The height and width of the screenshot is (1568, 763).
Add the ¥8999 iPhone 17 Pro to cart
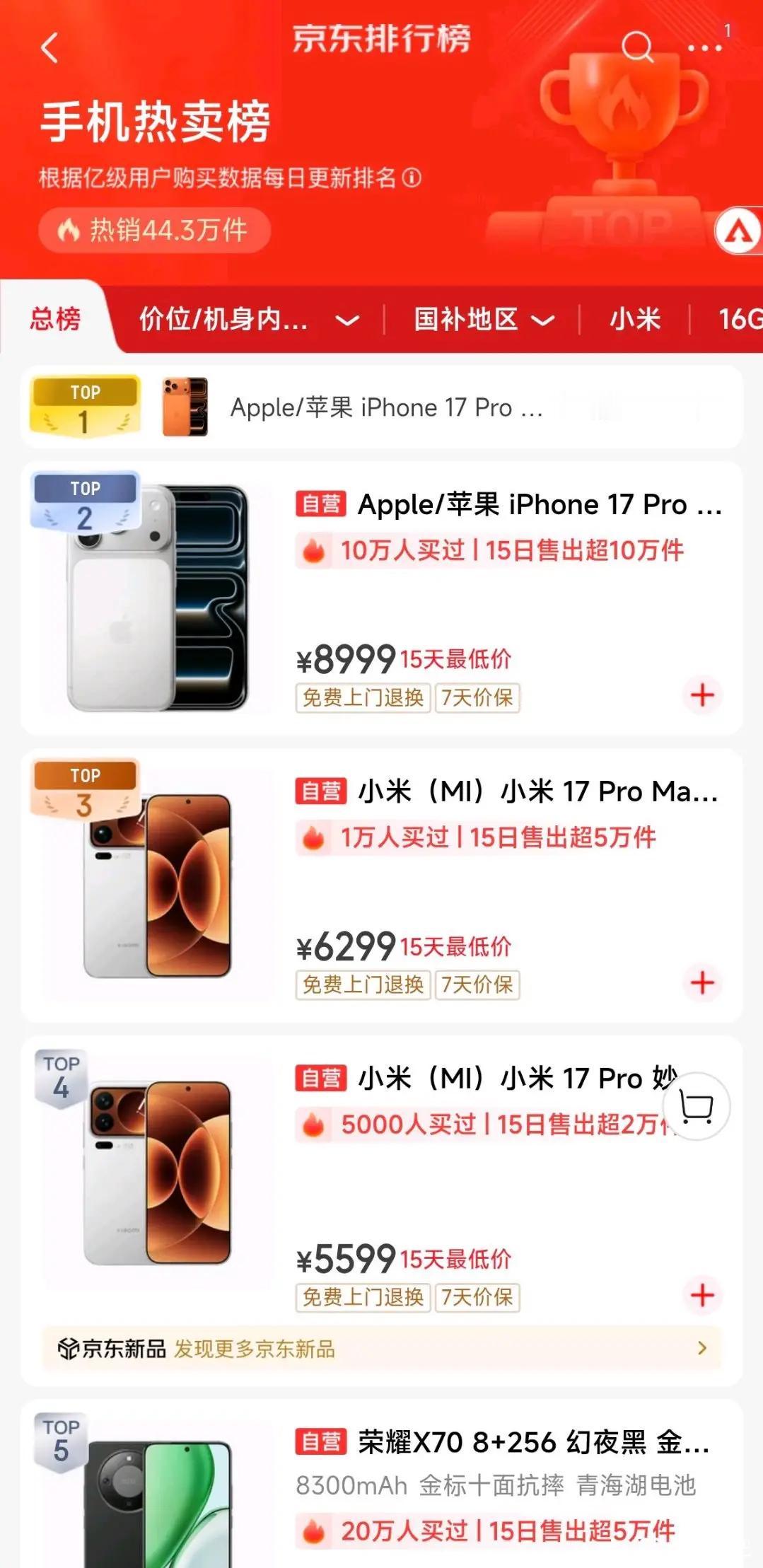point(702,695)
